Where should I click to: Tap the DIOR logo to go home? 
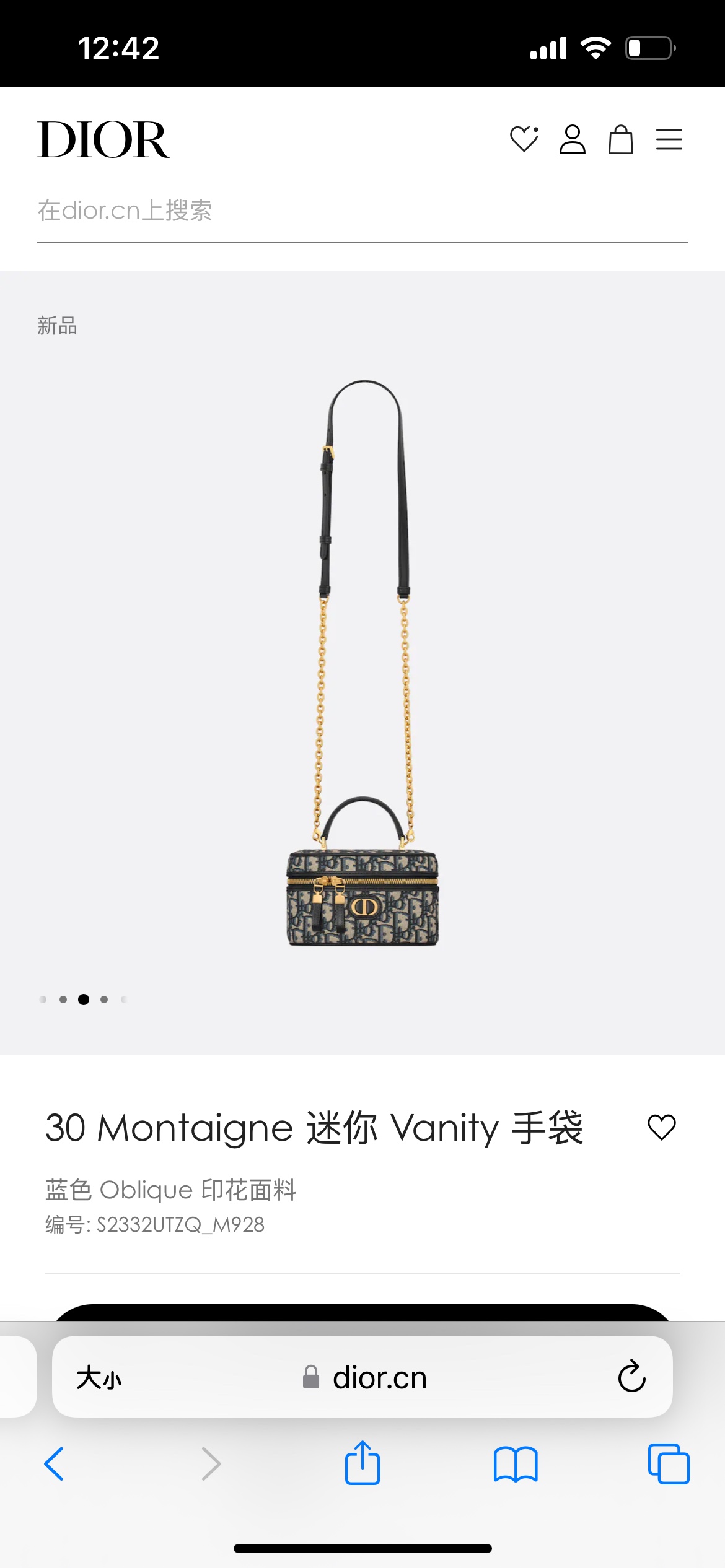103,140
